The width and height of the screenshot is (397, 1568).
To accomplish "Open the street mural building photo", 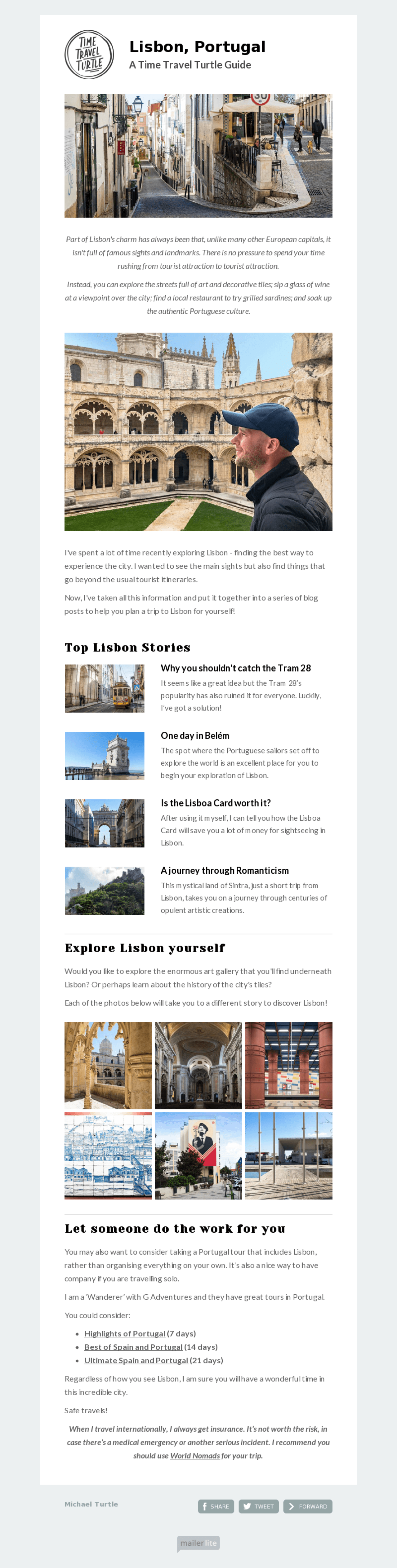I will (x=198, y=1156).
